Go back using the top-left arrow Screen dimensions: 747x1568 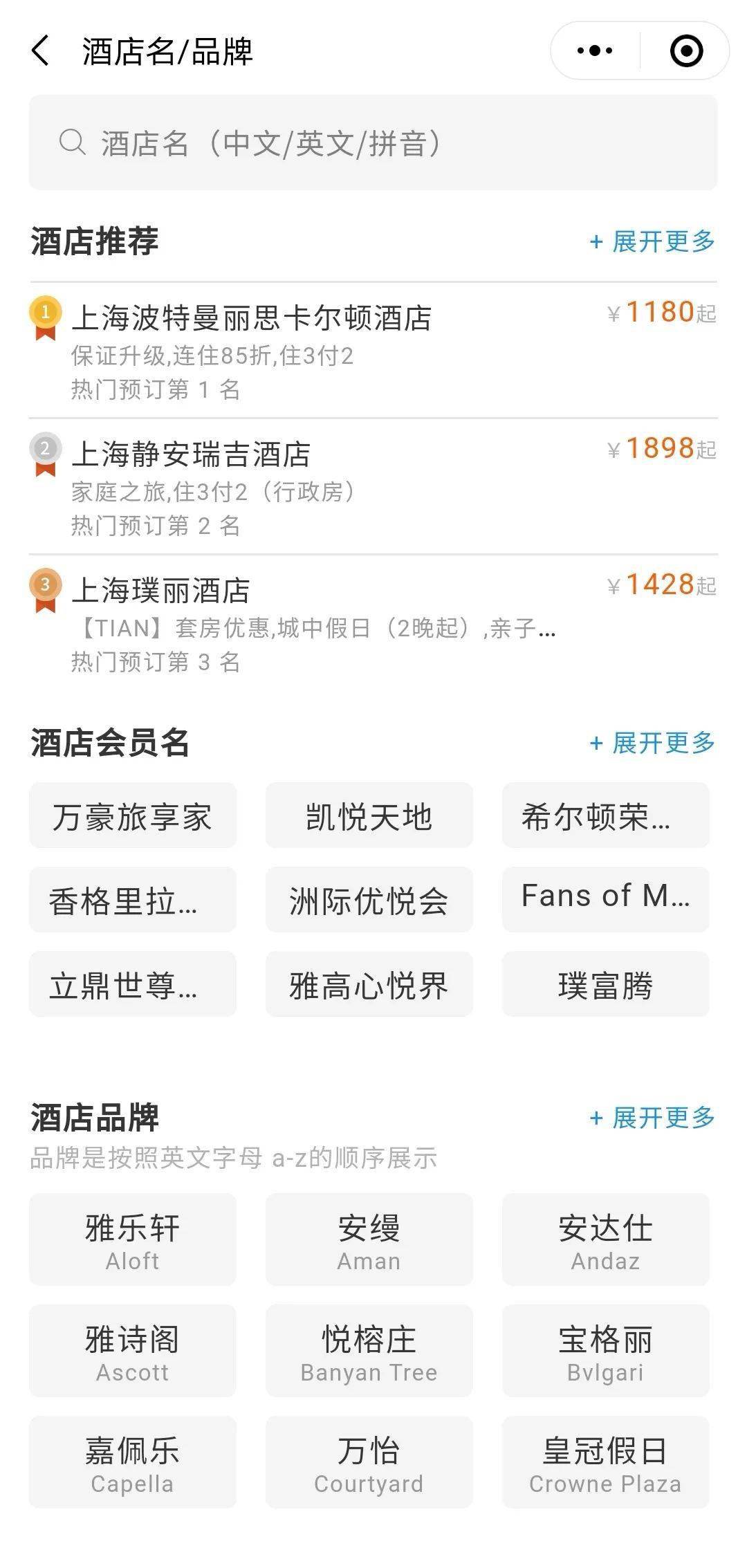point(41,51)
